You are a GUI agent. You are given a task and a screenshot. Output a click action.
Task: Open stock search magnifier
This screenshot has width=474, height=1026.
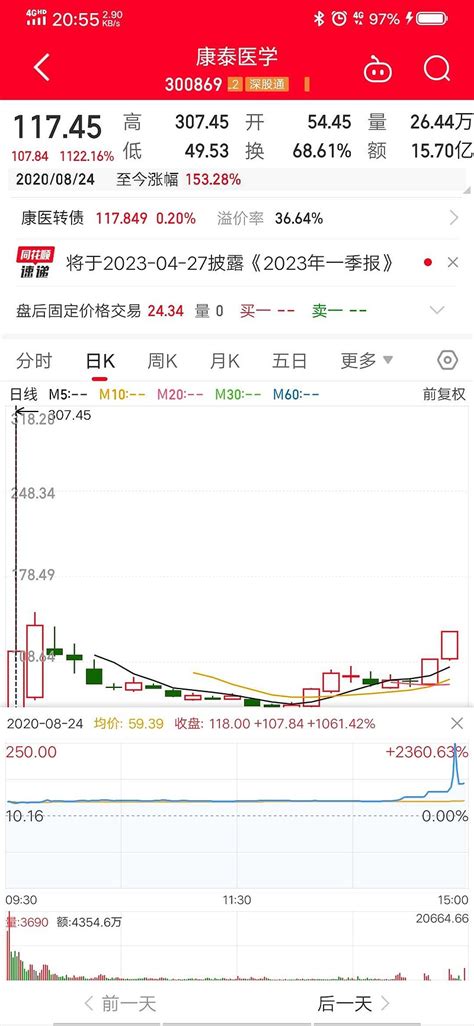(x=436, y=67)
